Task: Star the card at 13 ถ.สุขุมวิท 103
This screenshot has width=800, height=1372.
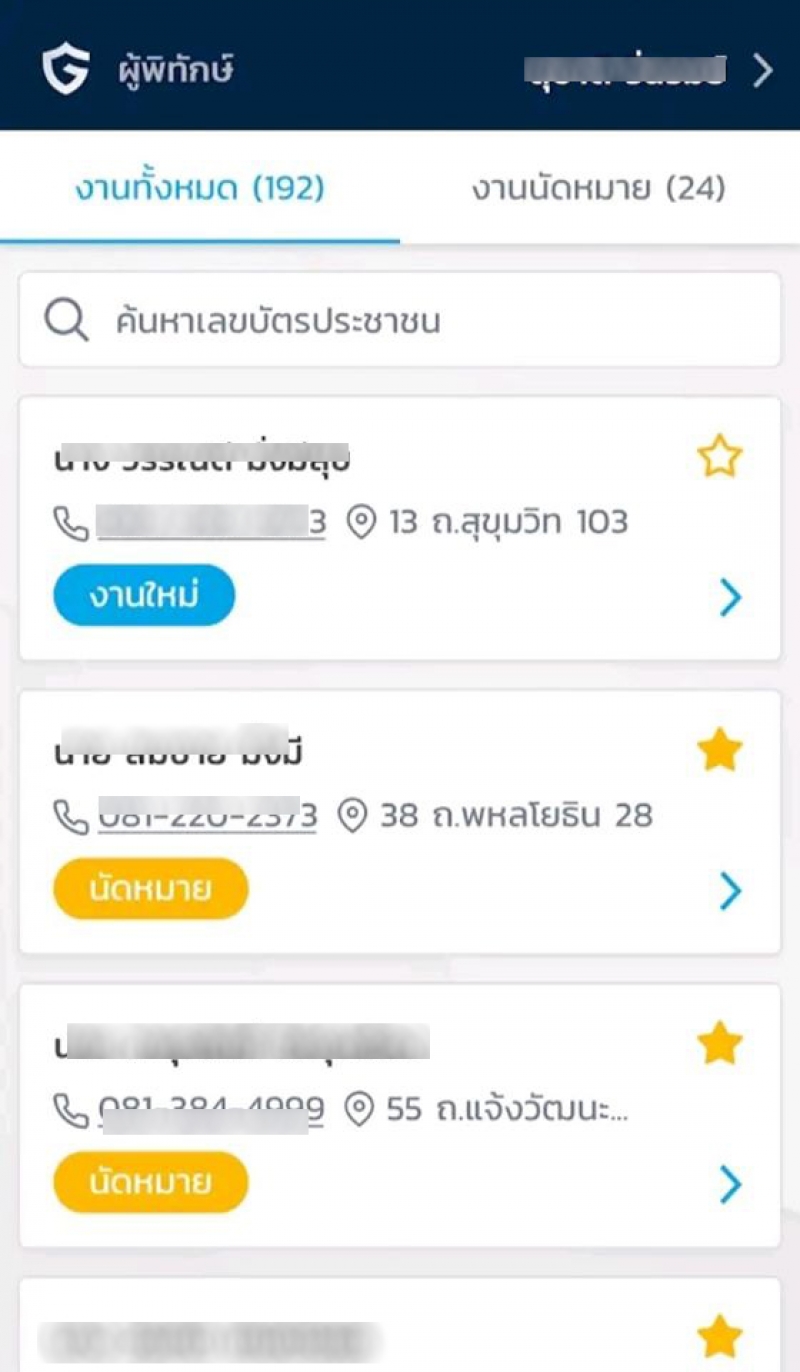Action: (x=719, y=457)
